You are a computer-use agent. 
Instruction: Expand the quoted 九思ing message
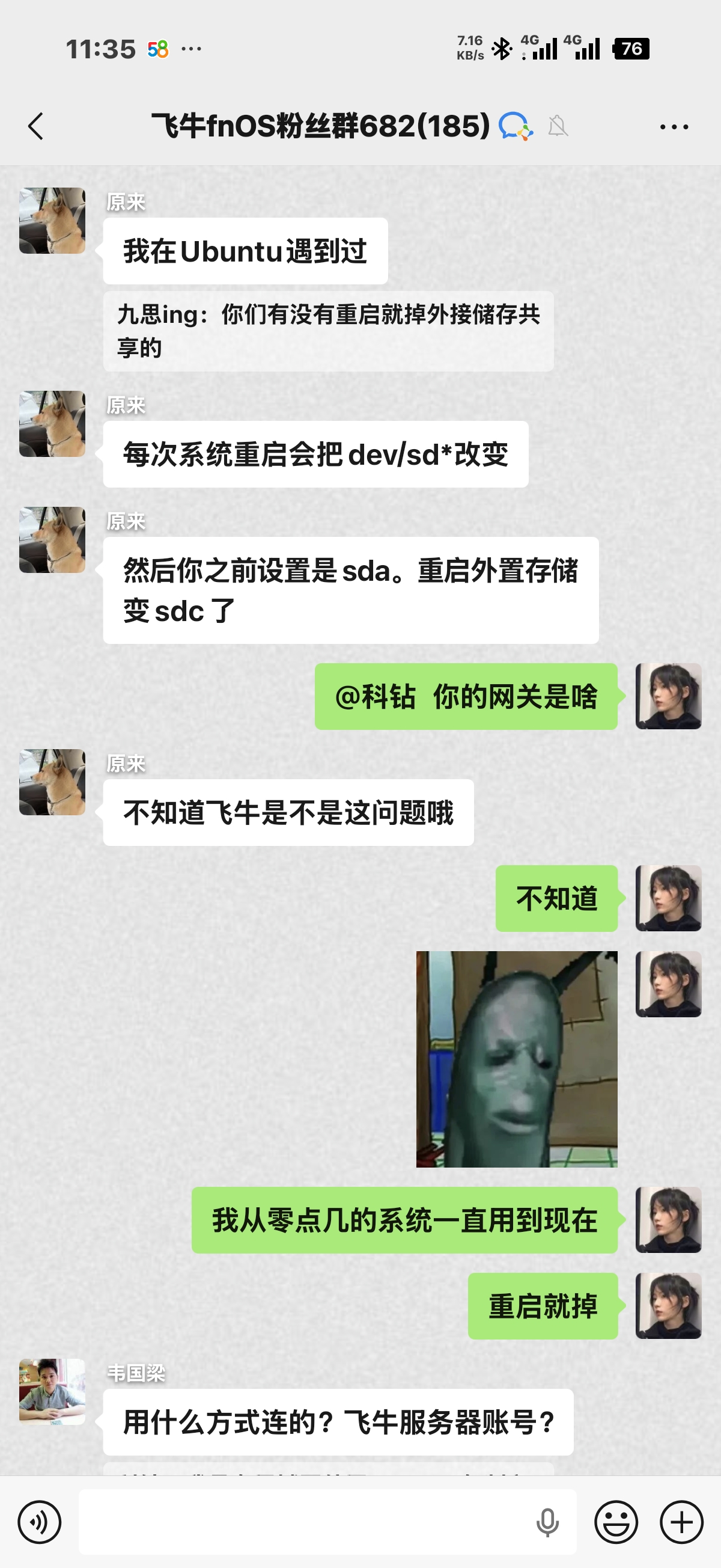click(x=334, y=333)
